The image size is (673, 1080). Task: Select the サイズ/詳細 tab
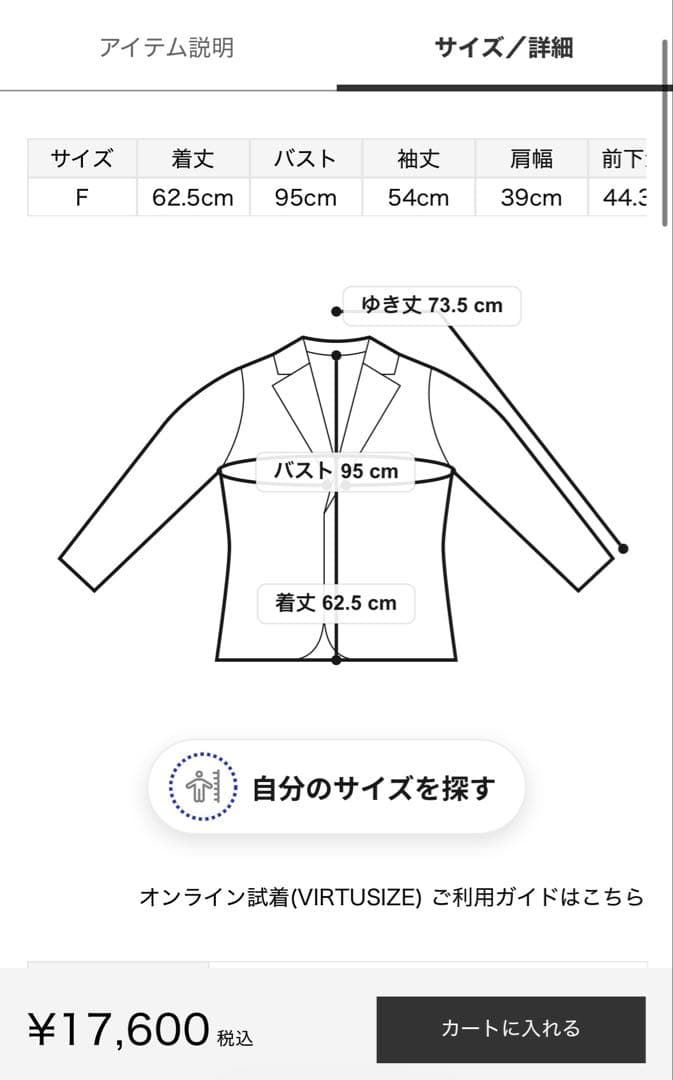(503, 47)
